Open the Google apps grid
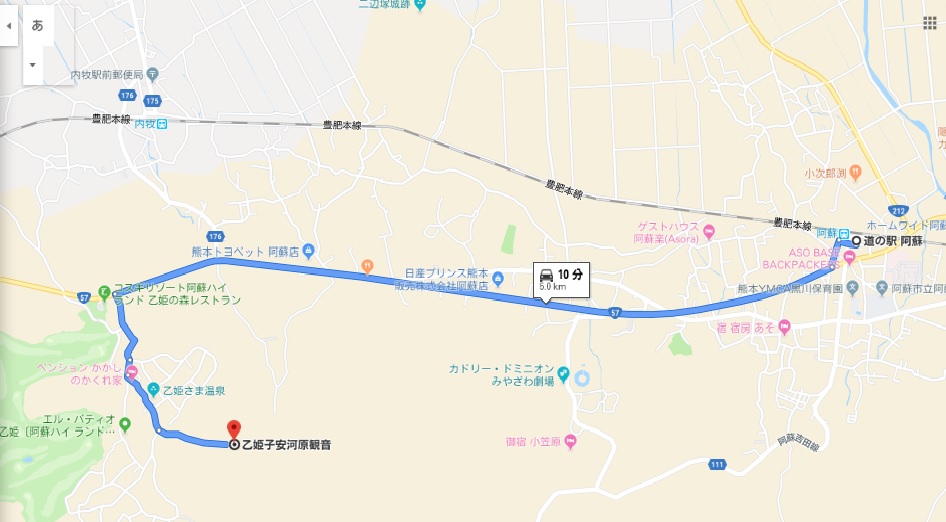946x522 pixels. [931, 23]
